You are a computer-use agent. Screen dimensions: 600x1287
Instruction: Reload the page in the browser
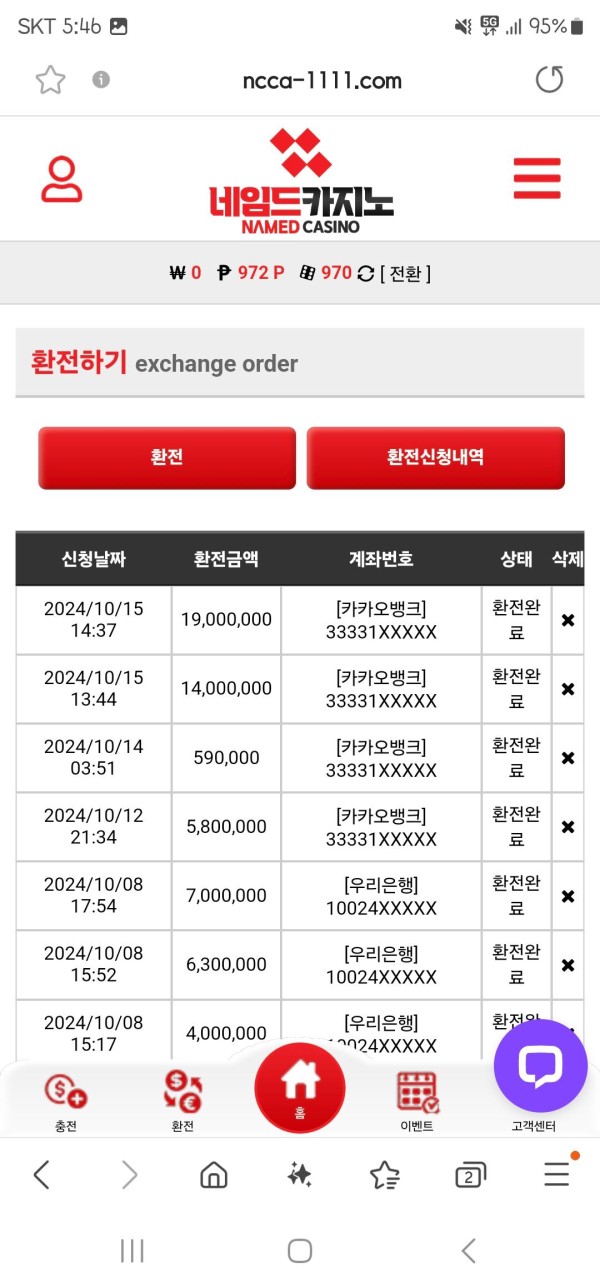coord(549,80)
